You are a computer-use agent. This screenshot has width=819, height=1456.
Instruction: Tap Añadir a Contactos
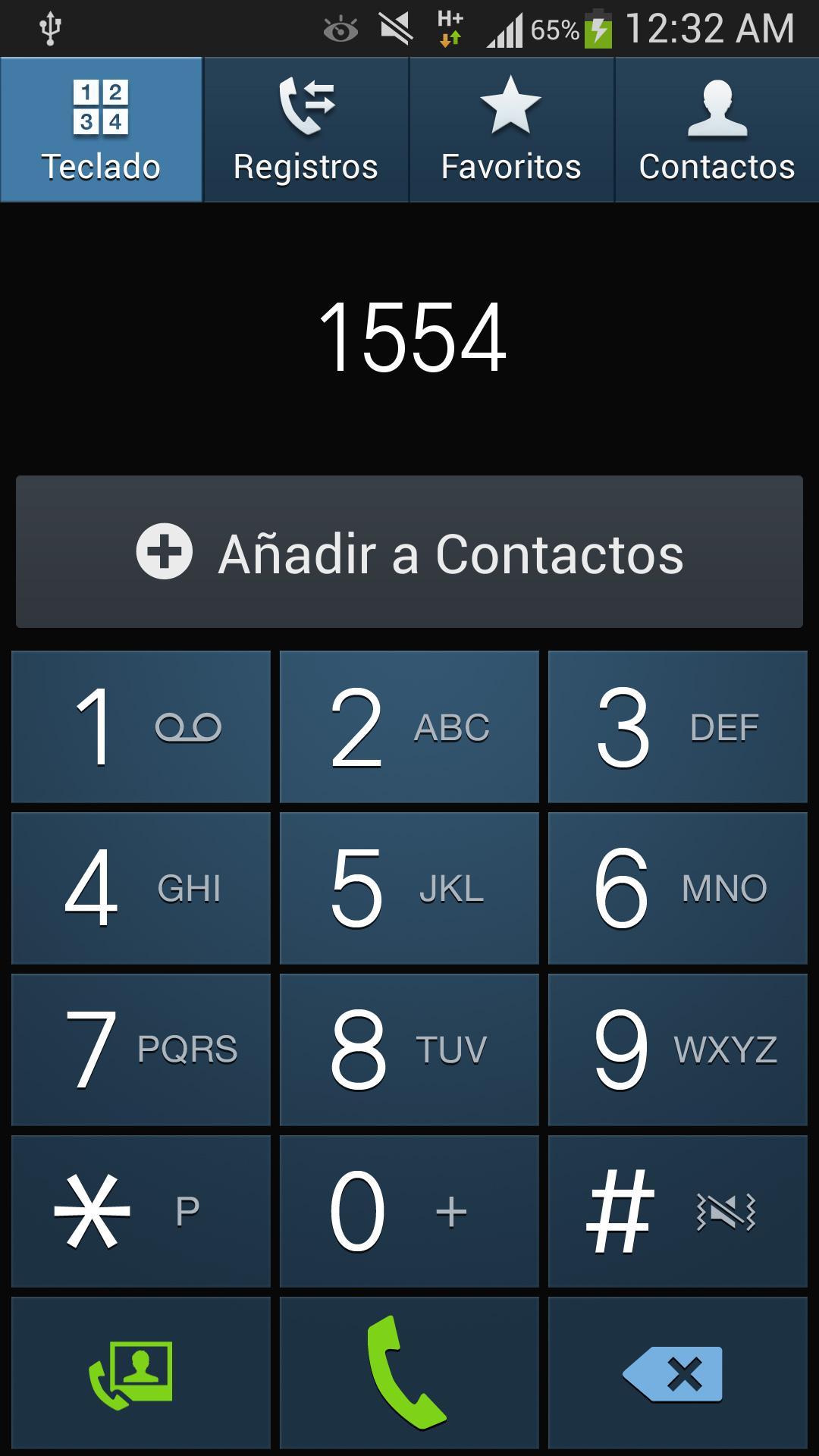tap(409, 554)
